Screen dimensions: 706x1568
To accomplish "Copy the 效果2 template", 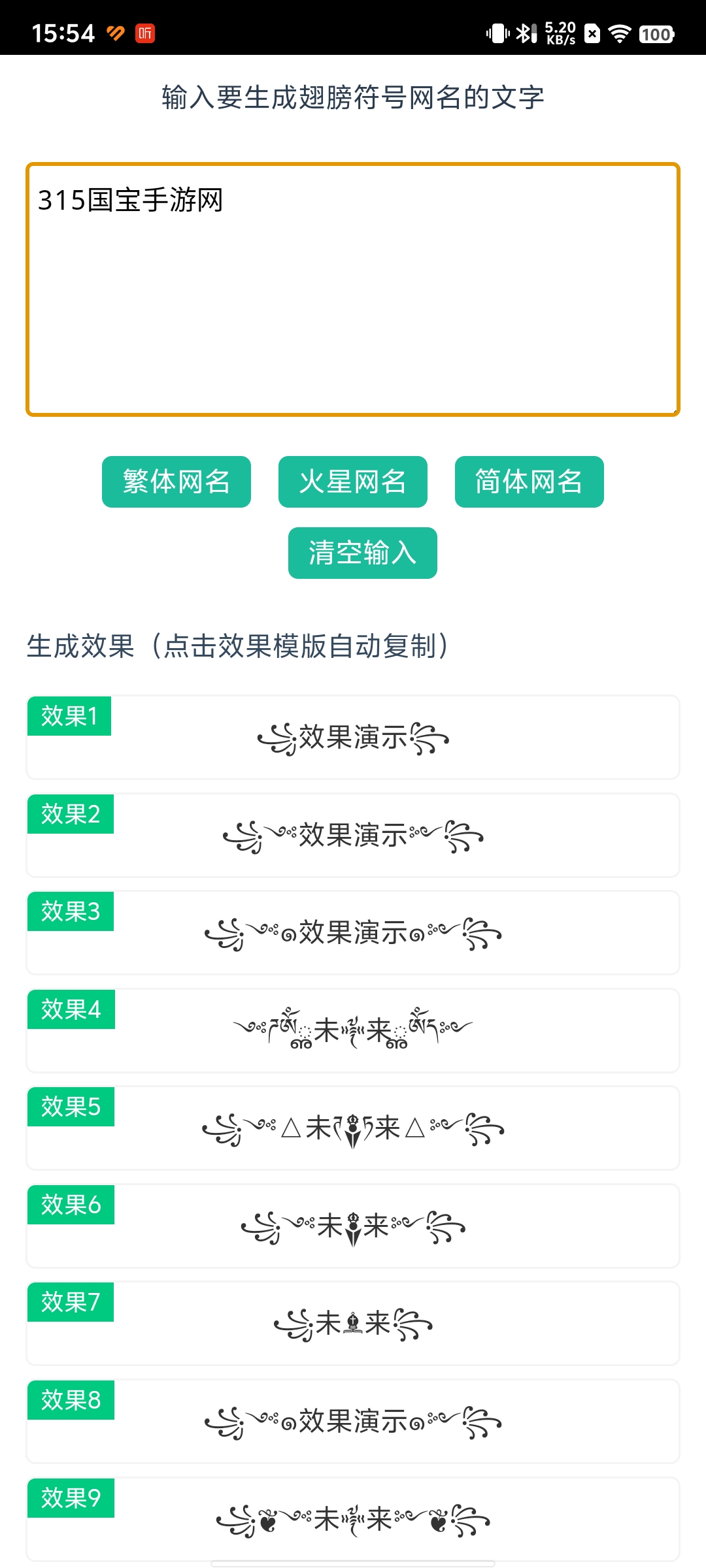I will click(353, 836).
